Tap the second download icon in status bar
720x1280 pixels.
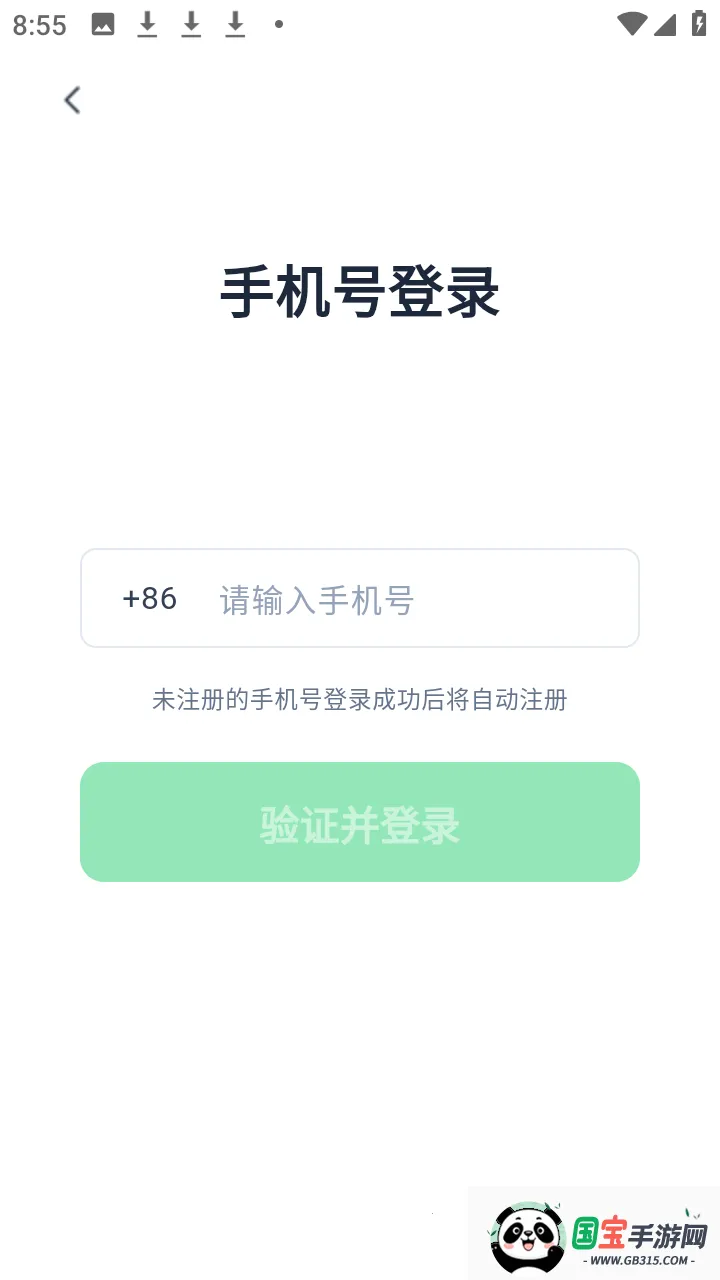tap(191, 24)
